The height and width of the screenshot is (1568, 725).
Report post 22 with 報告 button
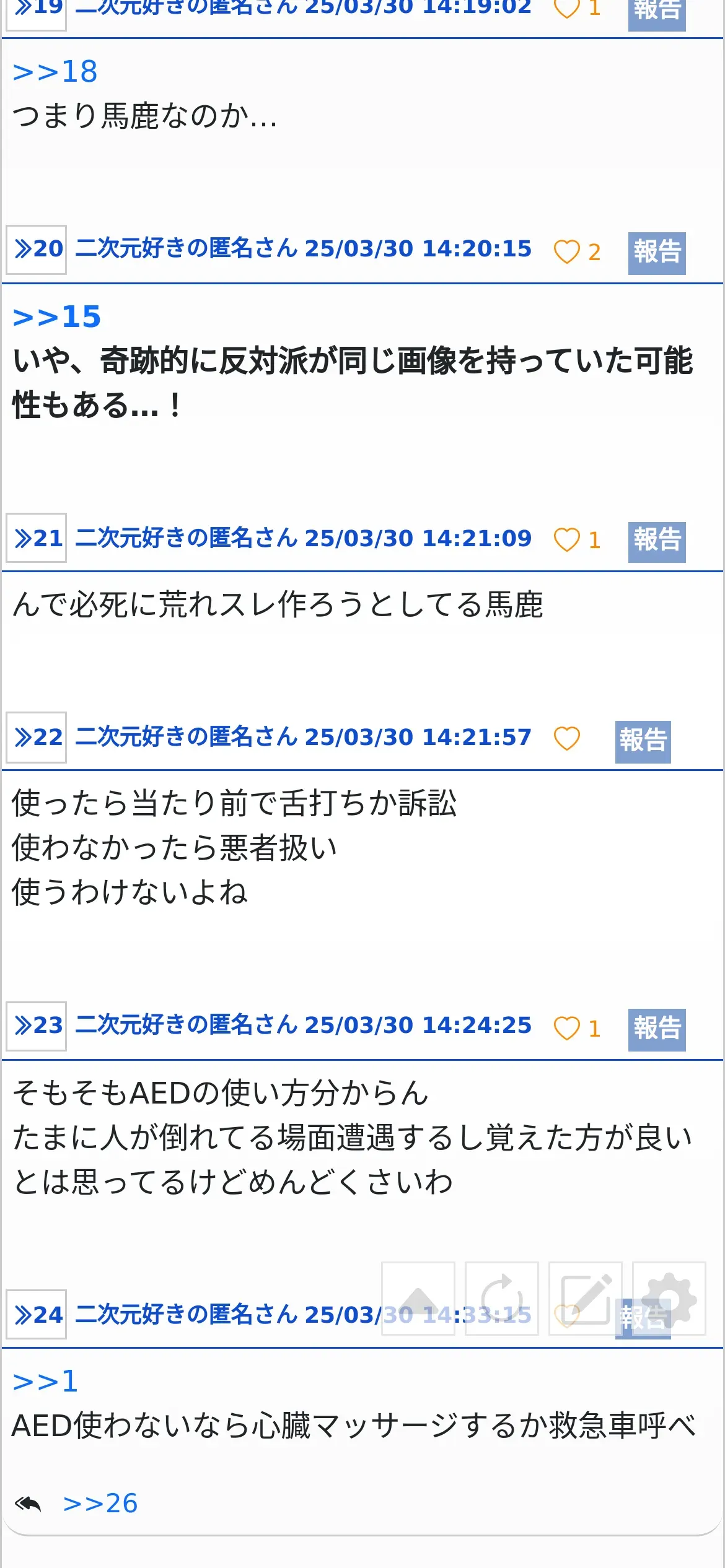[x=643, y=741]
